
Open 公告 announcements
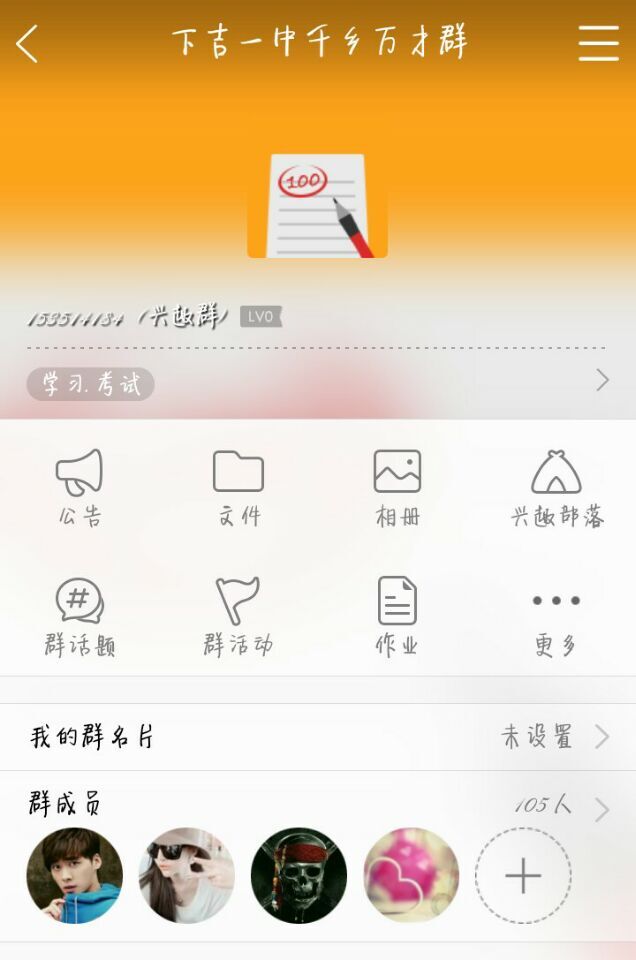(79, 487)
